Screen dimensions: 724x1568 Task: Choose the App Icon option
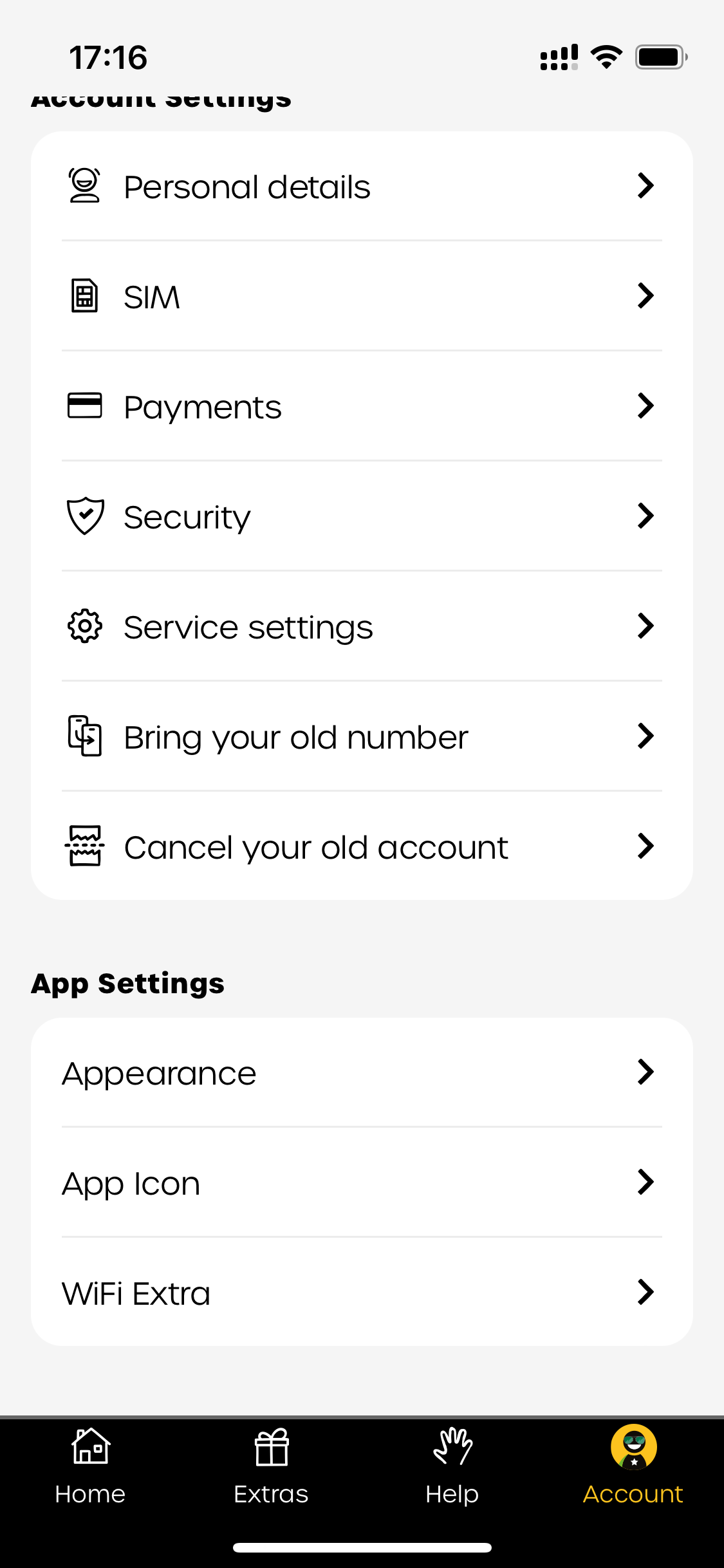(362, 1182)
